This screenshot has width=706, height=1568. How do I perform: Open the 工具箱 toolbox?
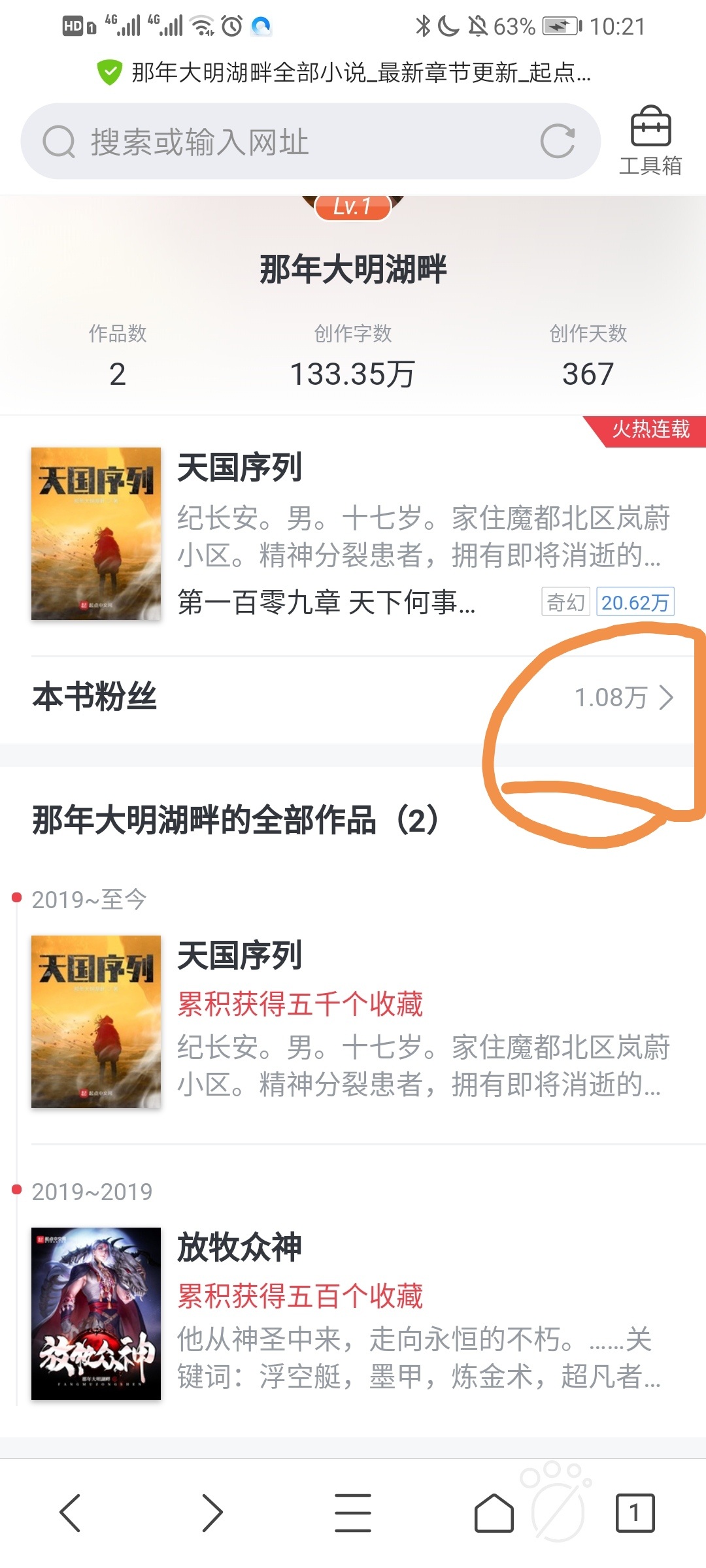click(x=650, y=140)
